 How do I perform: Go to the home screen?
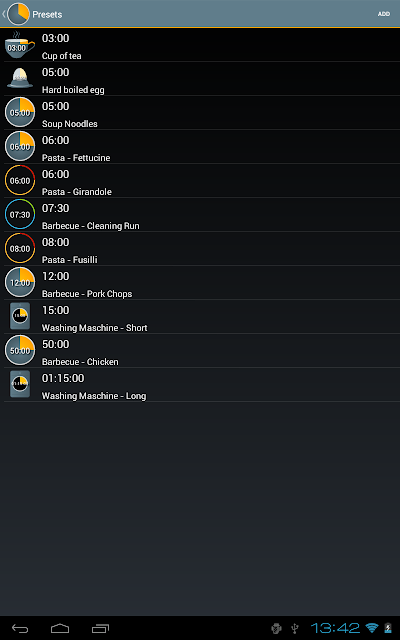pos(60,628)
